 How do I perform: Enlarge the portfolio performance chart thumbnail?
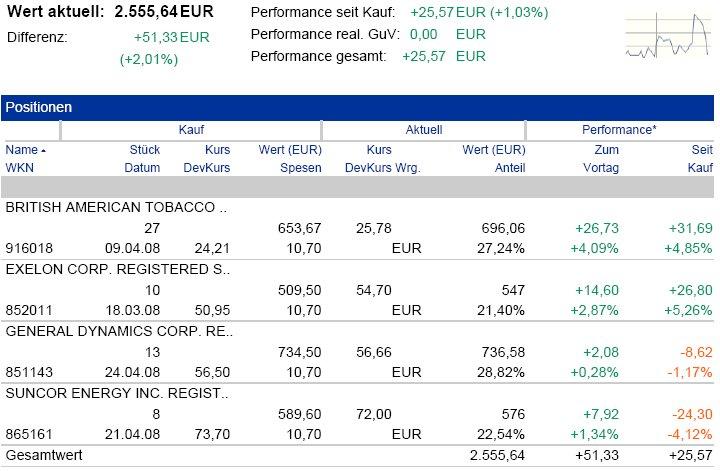click(665, 38)
